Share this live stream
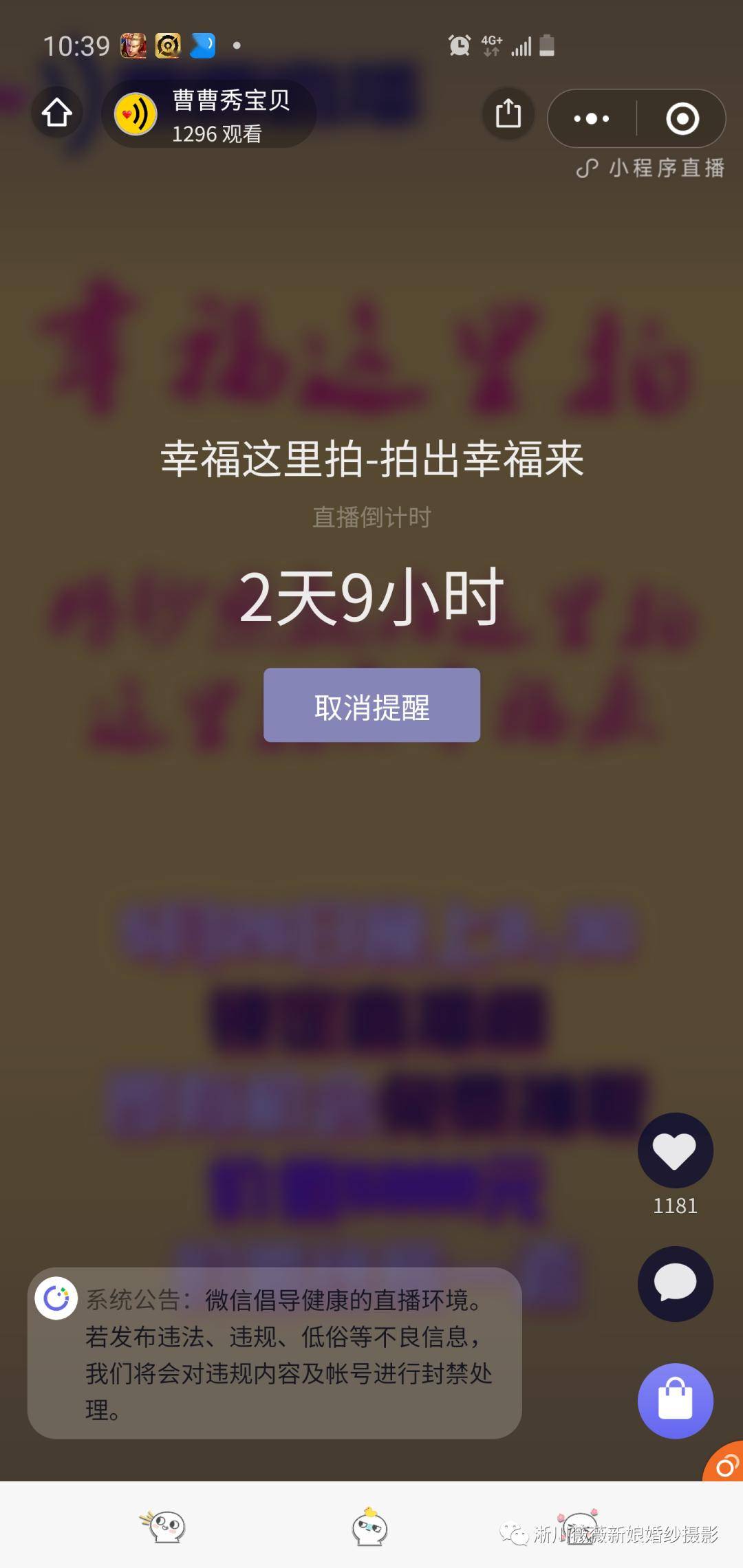 (x=508, y=114)
